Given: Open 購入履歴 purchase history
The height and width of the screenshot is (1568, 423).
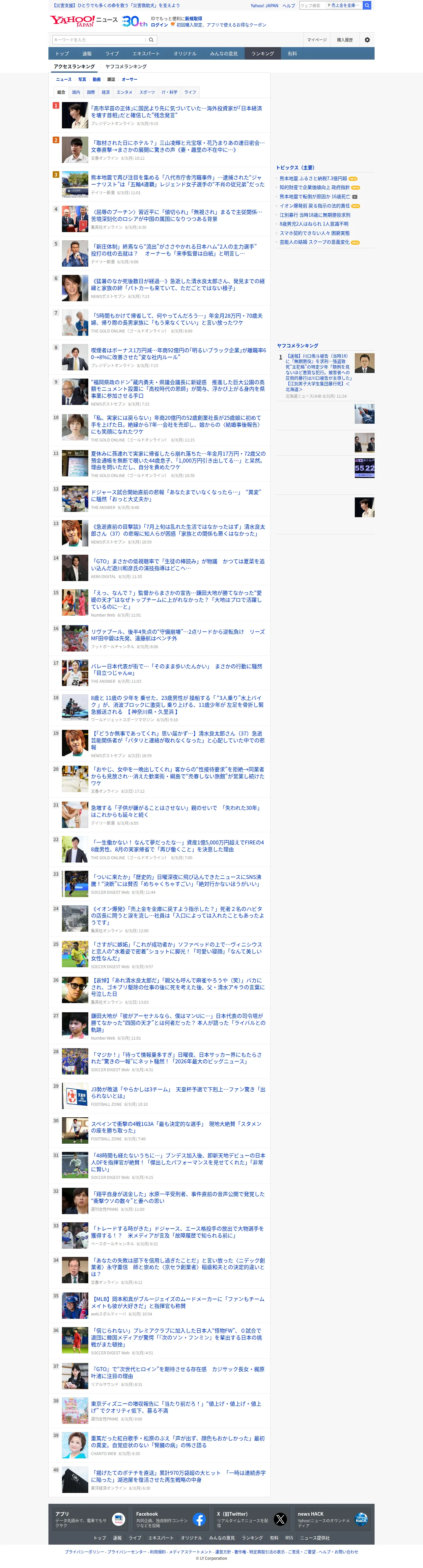Looking at the screenshot, I should point(344,40).
